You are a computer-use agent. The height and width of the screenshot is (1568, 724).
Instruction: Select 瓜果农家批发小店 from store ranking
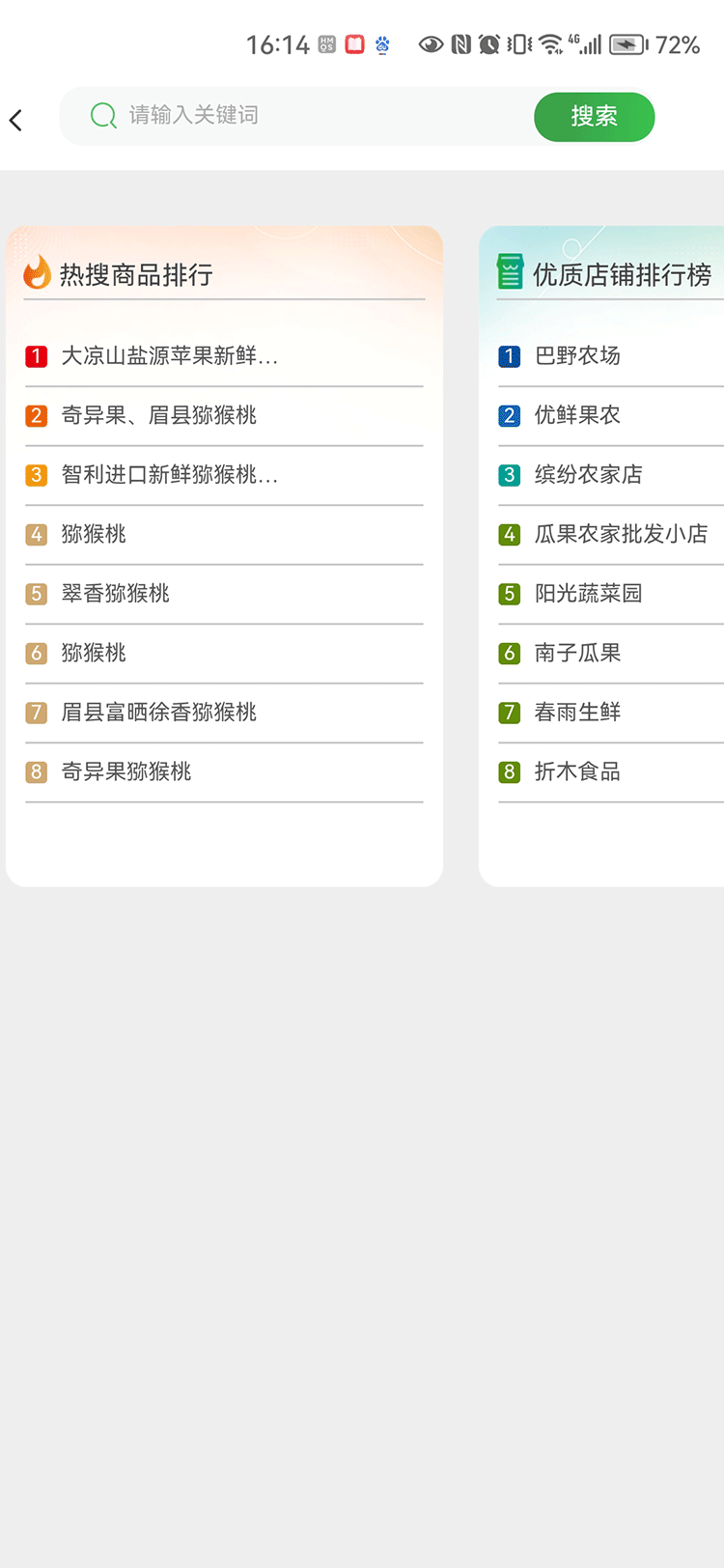click(x=621, y=534)
